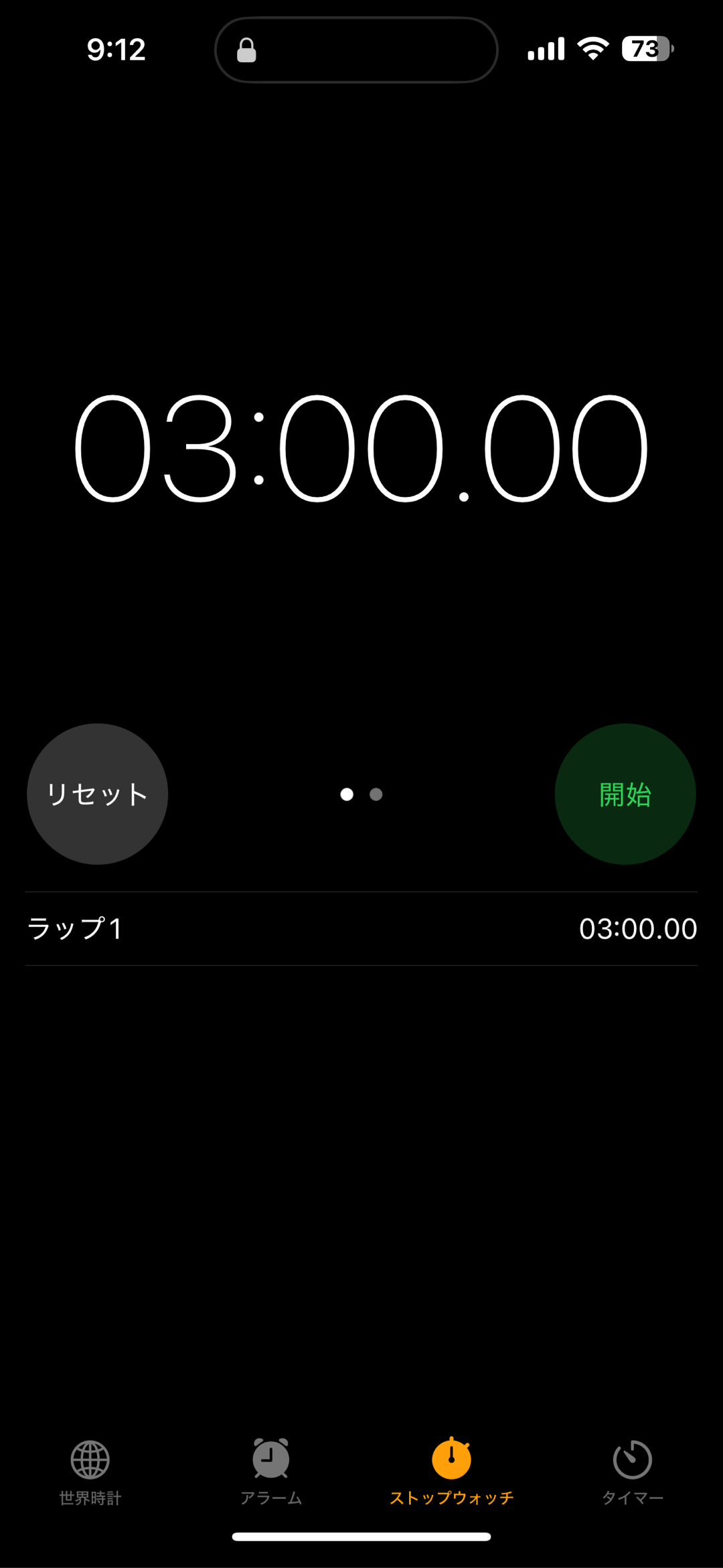Tap the リセット button to reset stopwatch

tap(97, 794)
